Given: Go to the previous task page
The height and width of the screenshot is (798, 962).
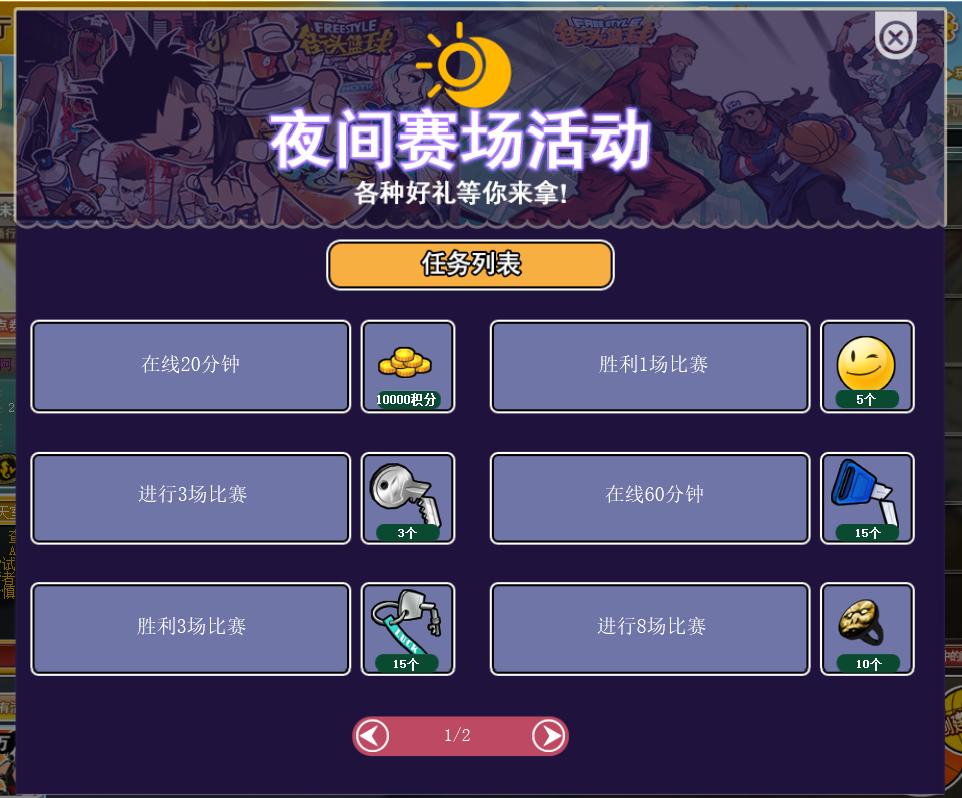Looking at the screenshot, I should pos(373,736).
